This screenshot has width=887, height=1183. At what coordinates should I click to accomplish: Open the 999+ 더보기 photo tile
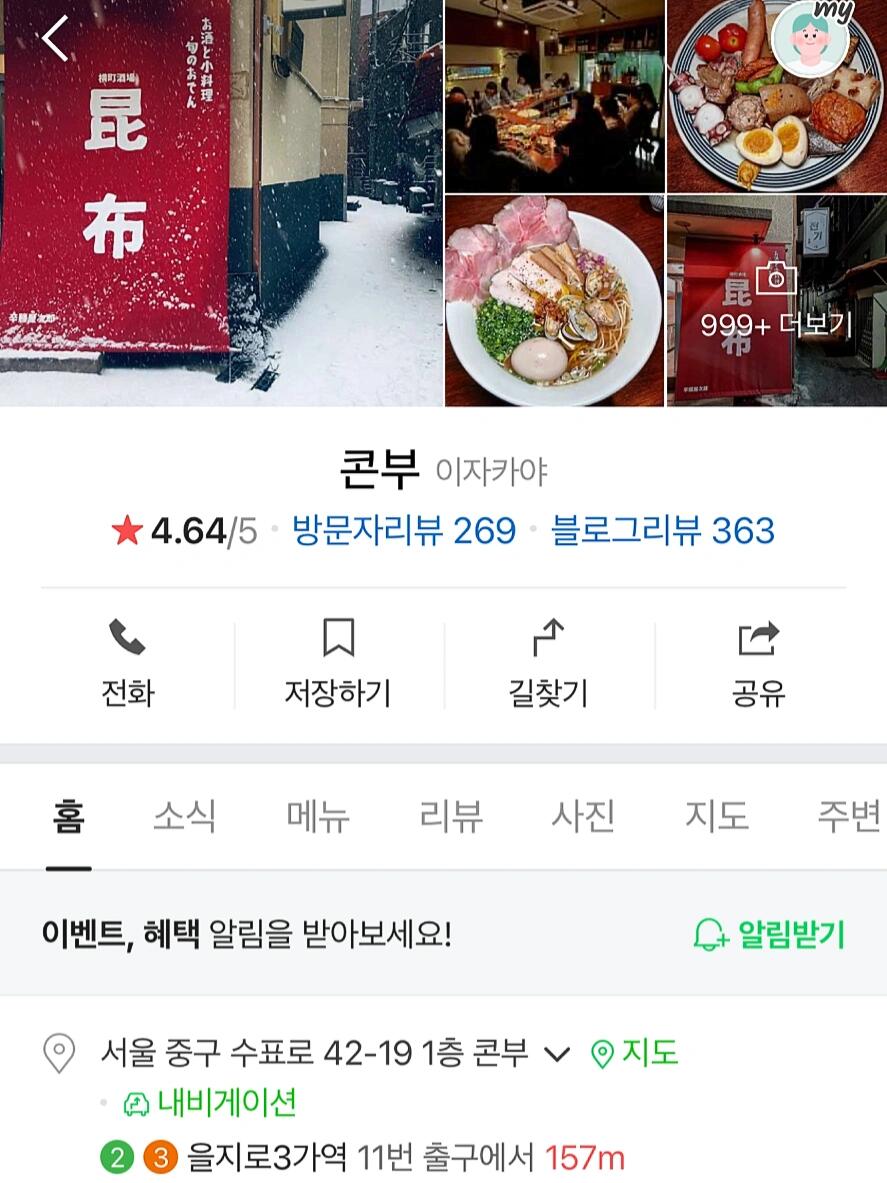point(776,300)
